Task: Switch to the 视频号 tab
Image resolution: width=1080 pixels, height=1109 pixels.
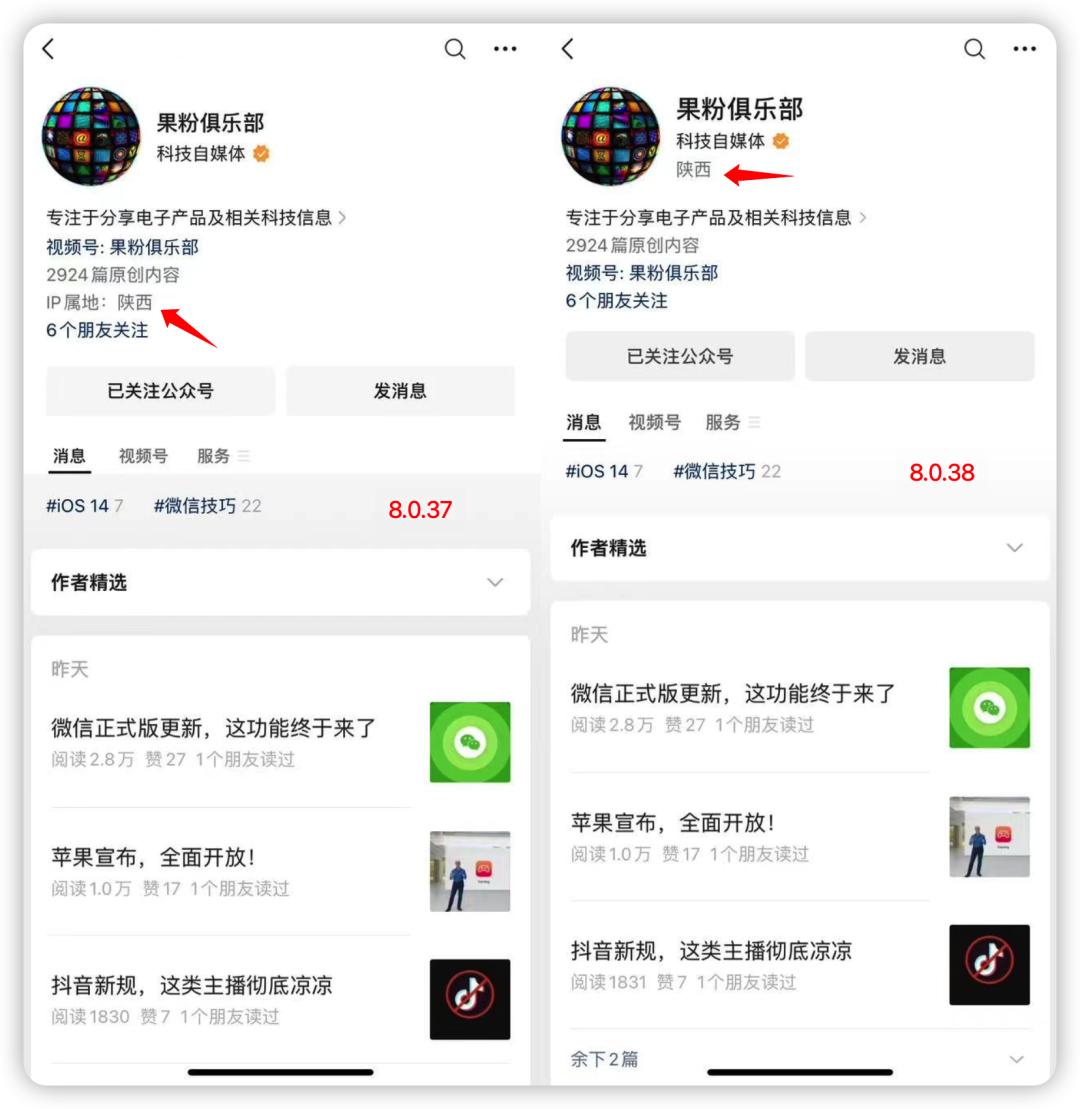Action: (142, 456)
